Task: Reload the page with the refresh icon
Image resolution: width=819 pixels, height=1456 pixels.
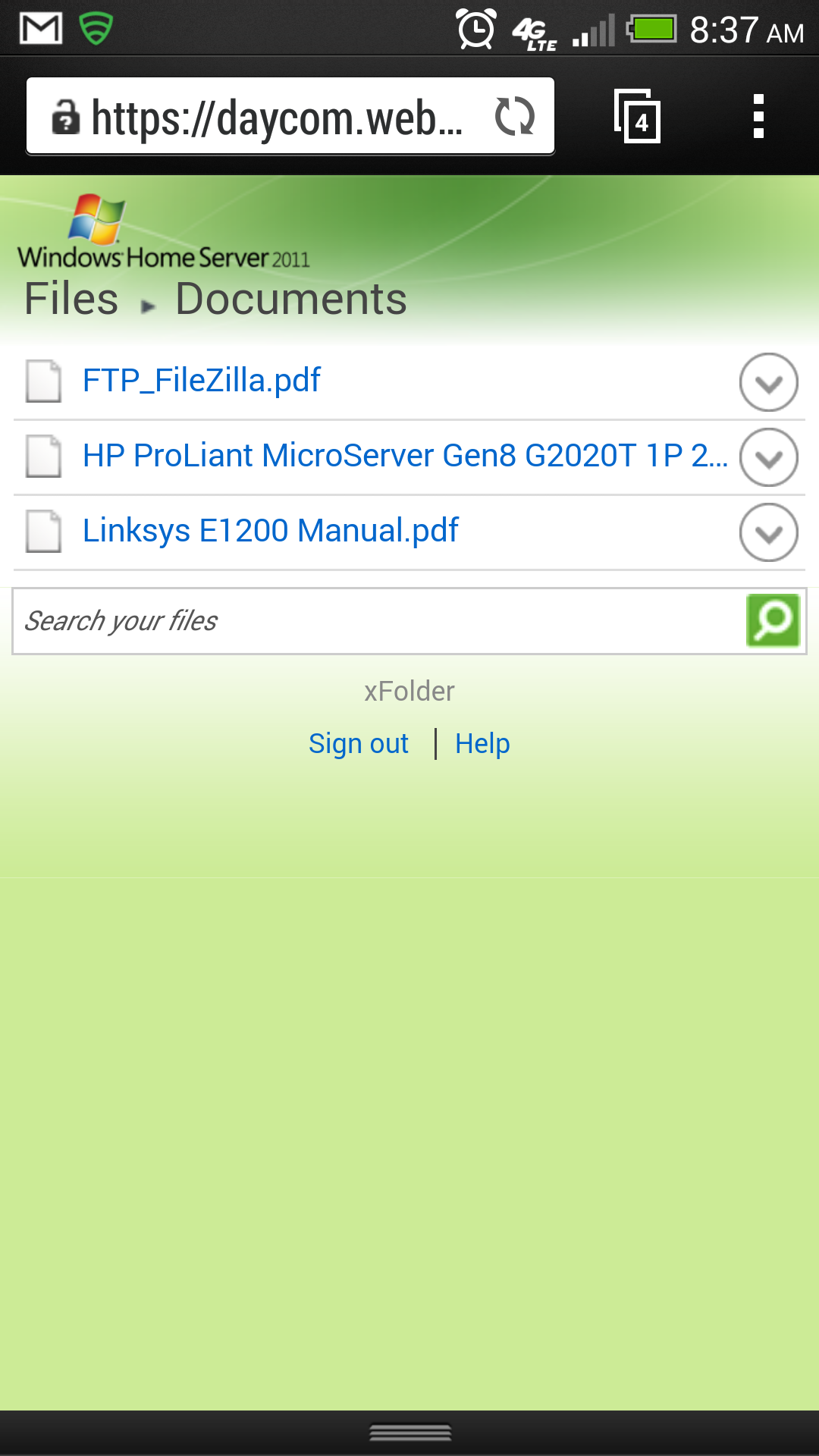Action: point(515,117)
